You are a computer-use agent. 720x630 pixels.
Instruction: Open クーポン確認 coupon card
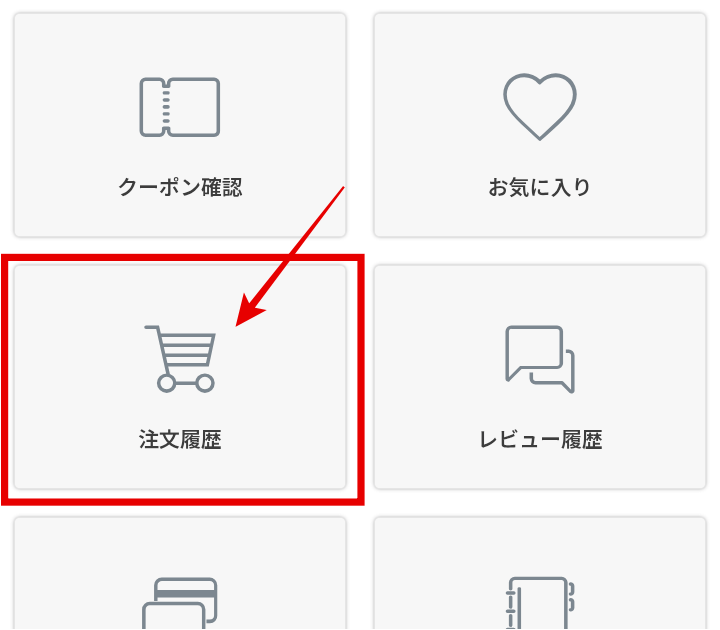point(180,125)
